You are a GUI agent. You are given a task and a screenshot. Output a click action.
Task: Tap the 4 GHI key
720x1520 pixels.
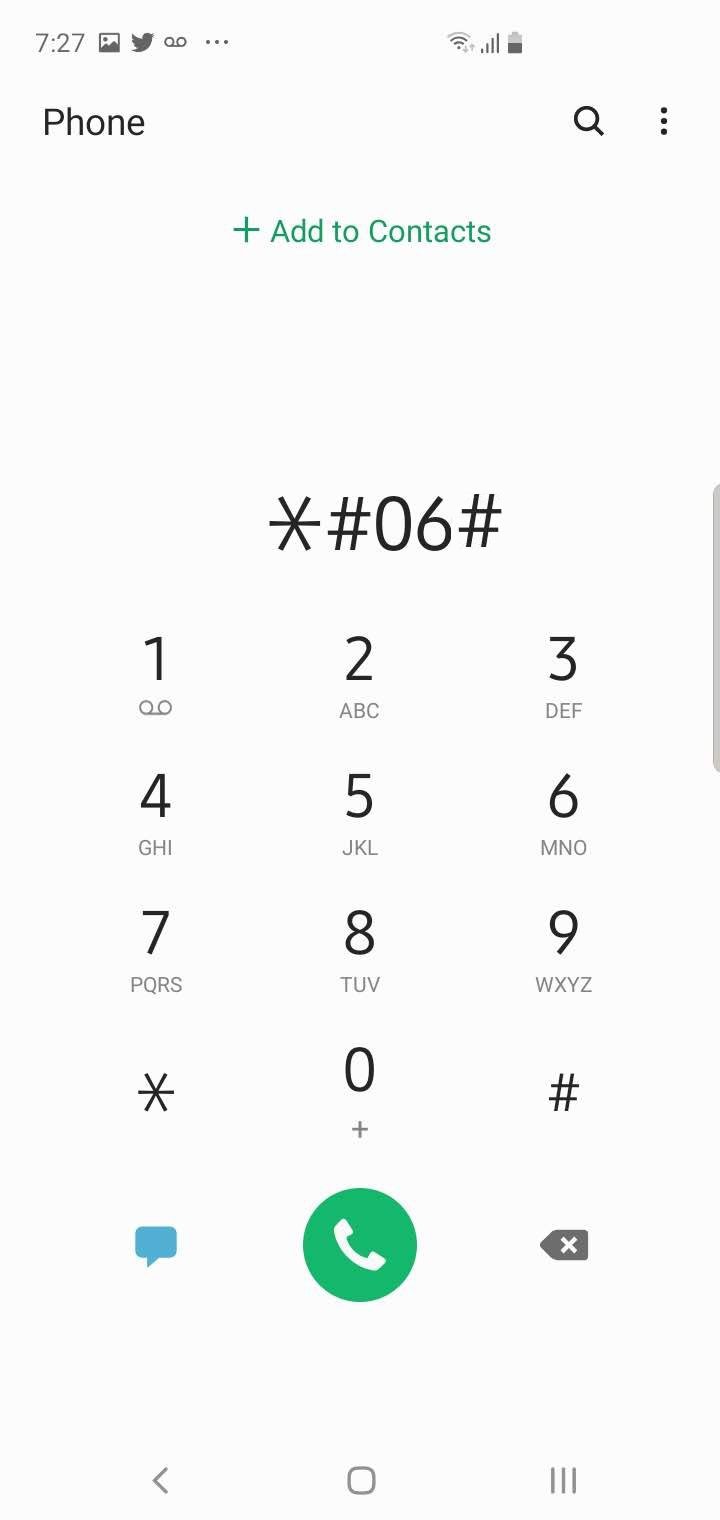pyautogui.click(x=156, y=811)
